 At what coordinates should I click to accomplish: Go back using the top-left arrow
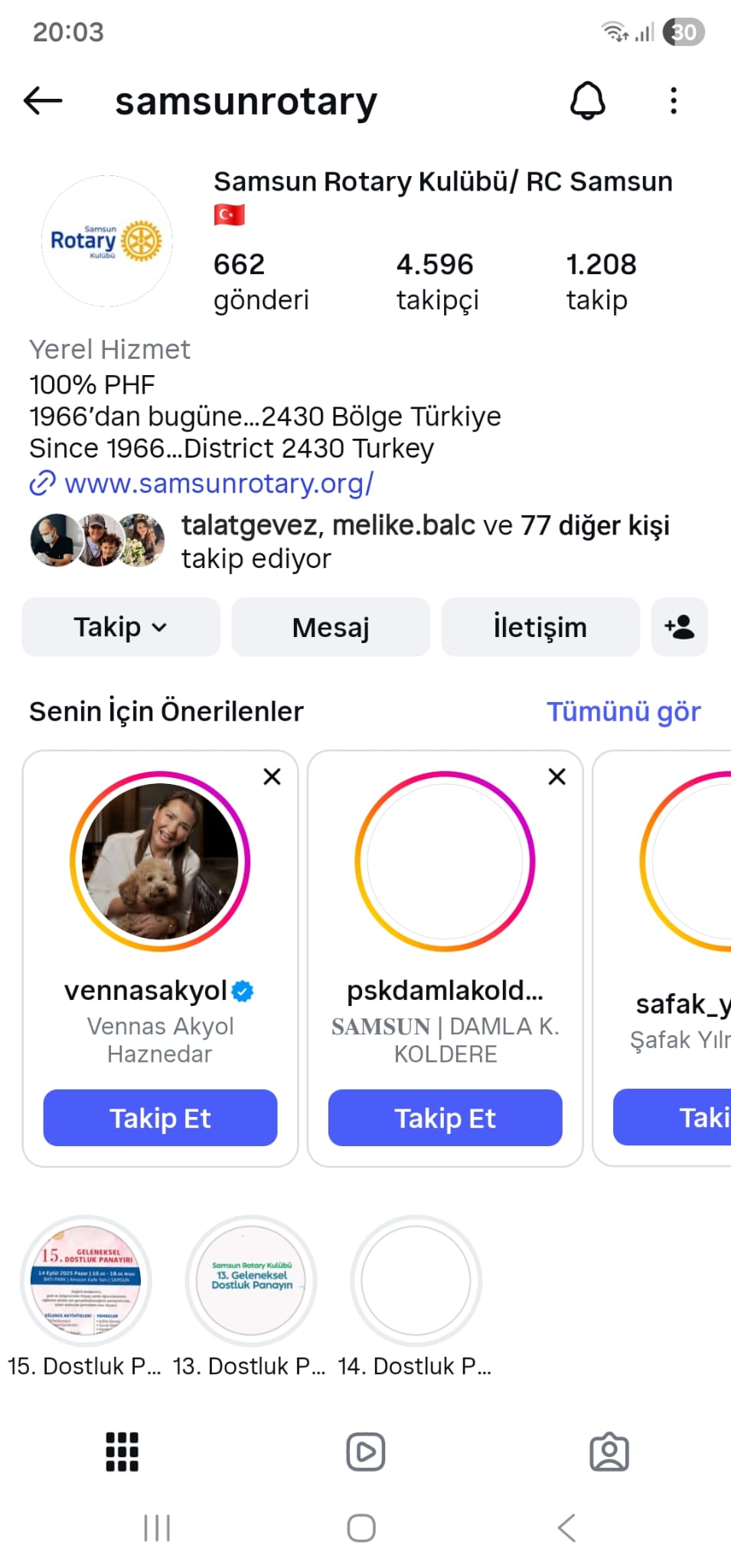click(x=43, y=100)
